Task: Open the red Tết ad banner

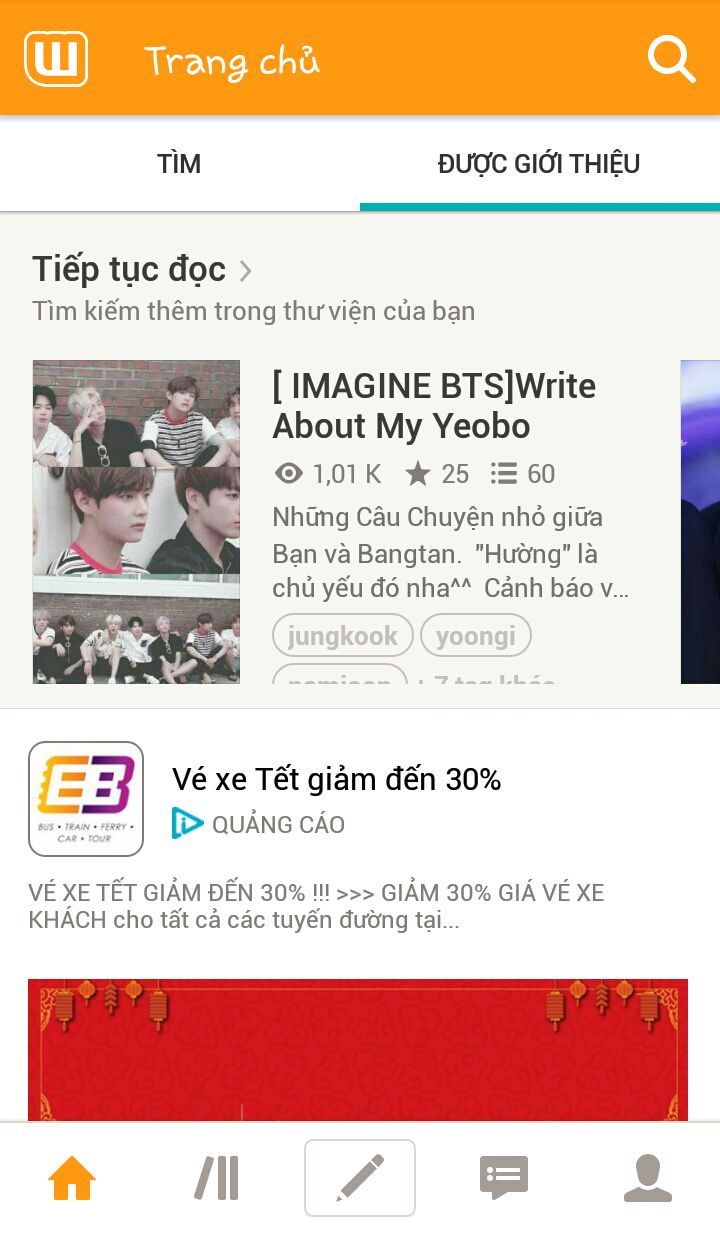Action: click(358, 1050)
